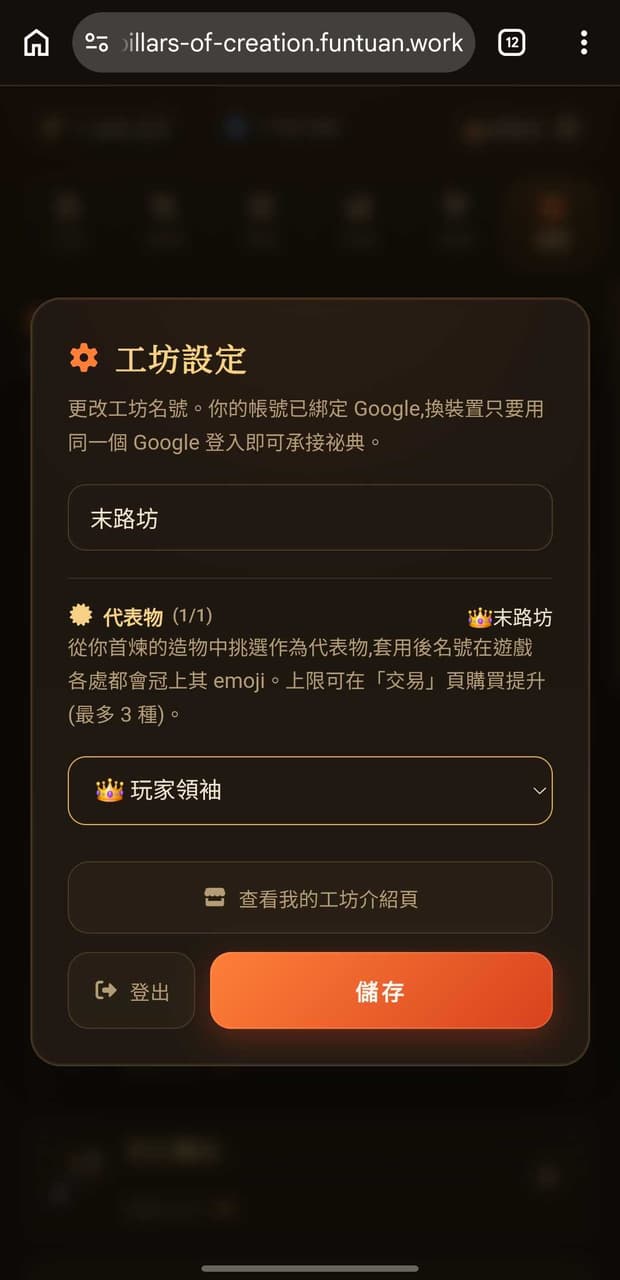The height and width of the screenshot is (1280, 620).
Task: Tap the 登出 logout button
Action: (131, 991)
